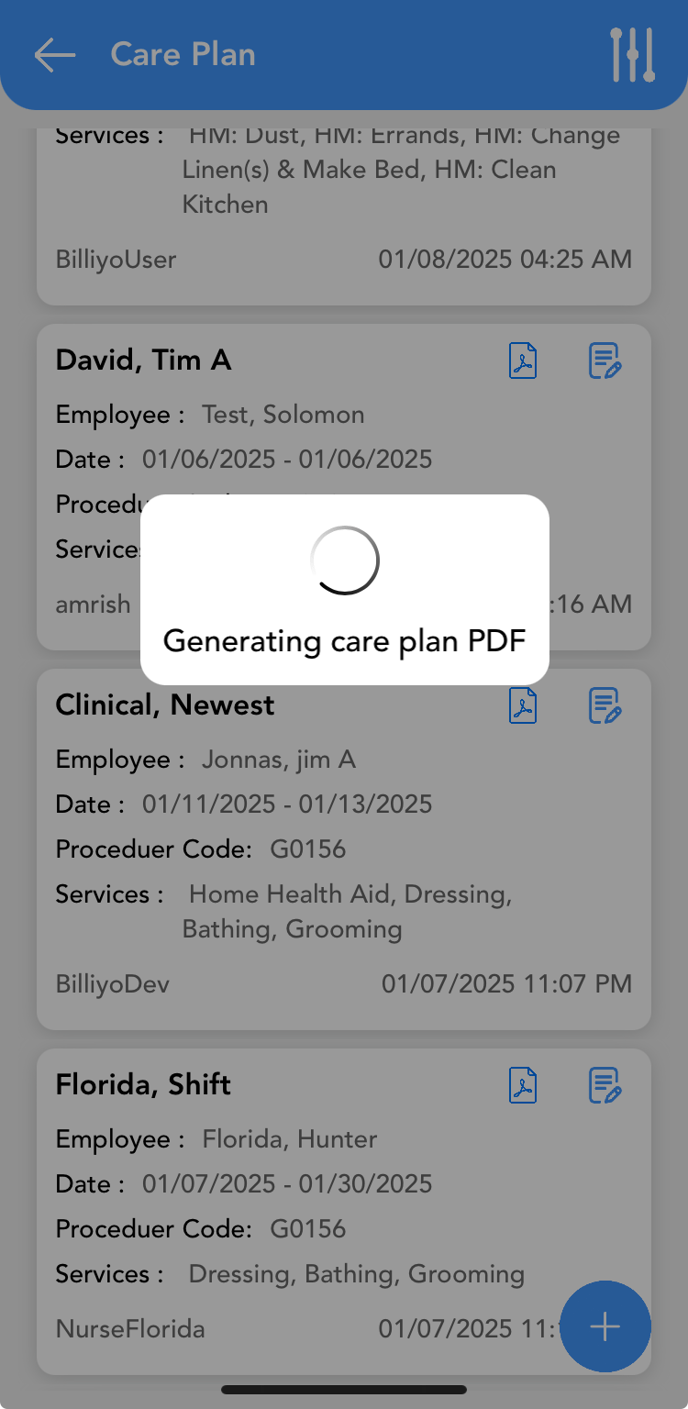This screenshot has height=1409, width=688.
Task: Generate PDF for Clinical, Newest
Action: [x=523, y=705]
